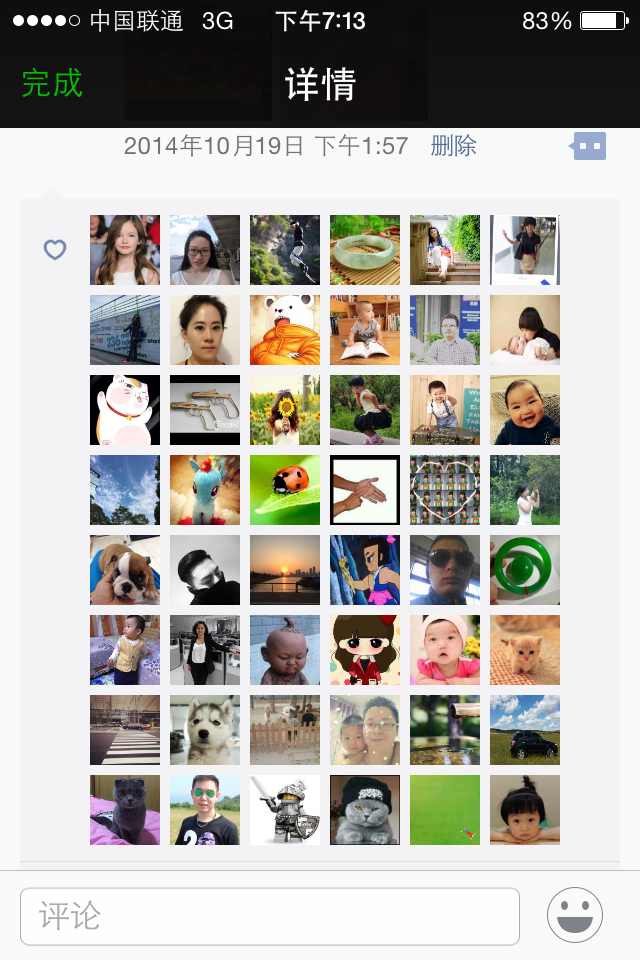Tap the lucky cat cartoon avatar
640x960 pixels.
pyautogui.click(x=125, y=410)
